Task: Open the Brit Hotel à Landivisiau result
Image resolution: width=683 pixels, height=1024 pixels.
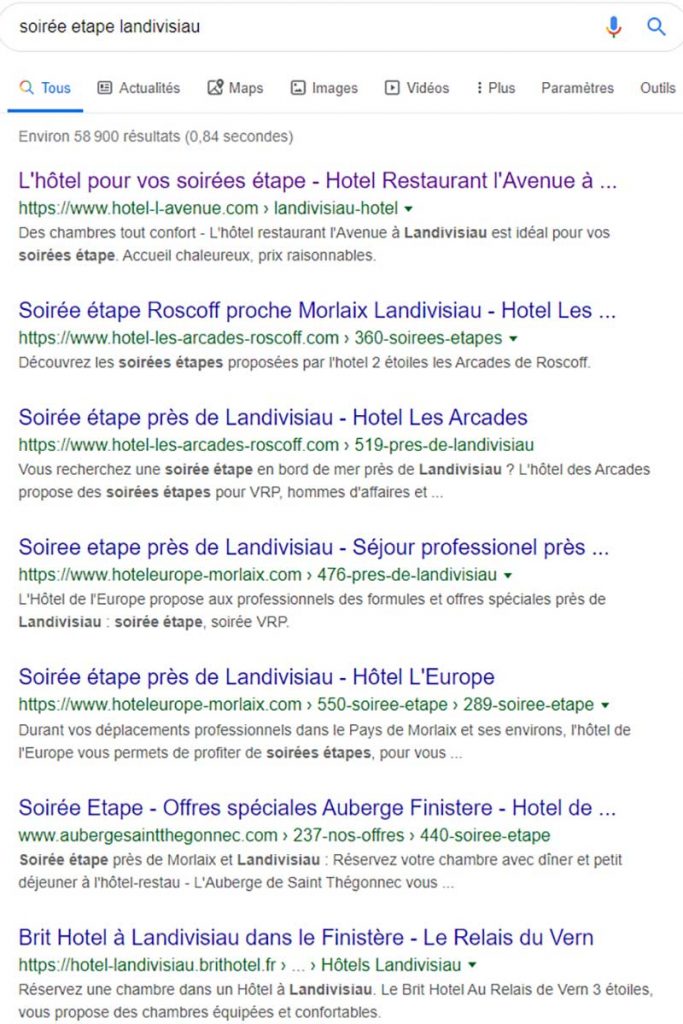Action: [x=306, y=937]
